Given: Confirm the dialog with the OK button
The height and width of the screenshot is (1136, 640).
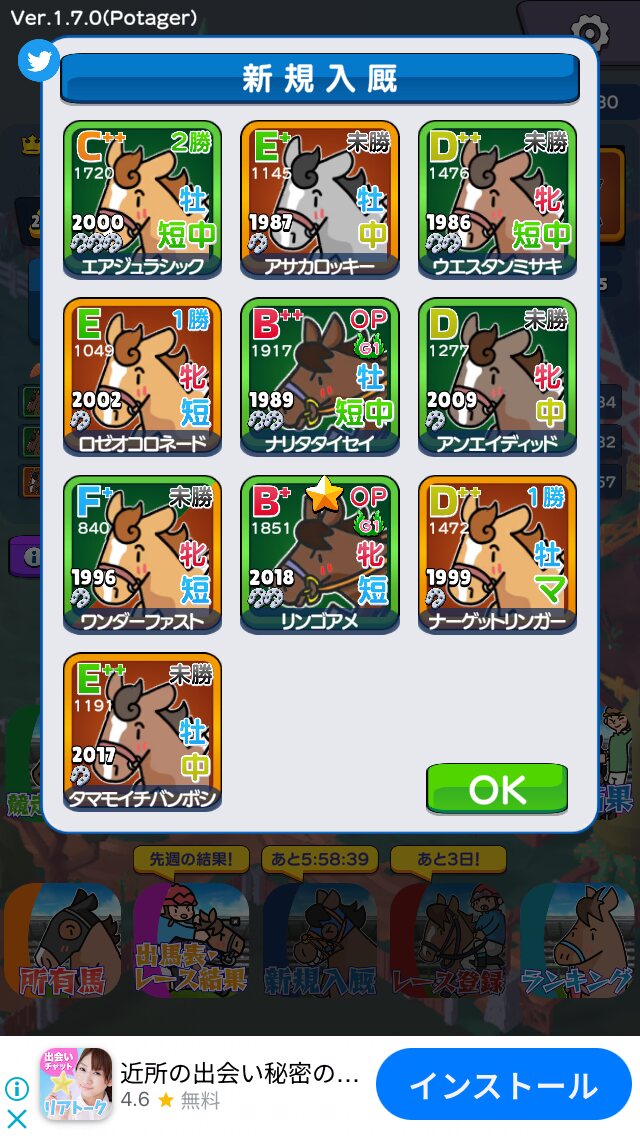Looking at the screenshot, I should [497, 789].
